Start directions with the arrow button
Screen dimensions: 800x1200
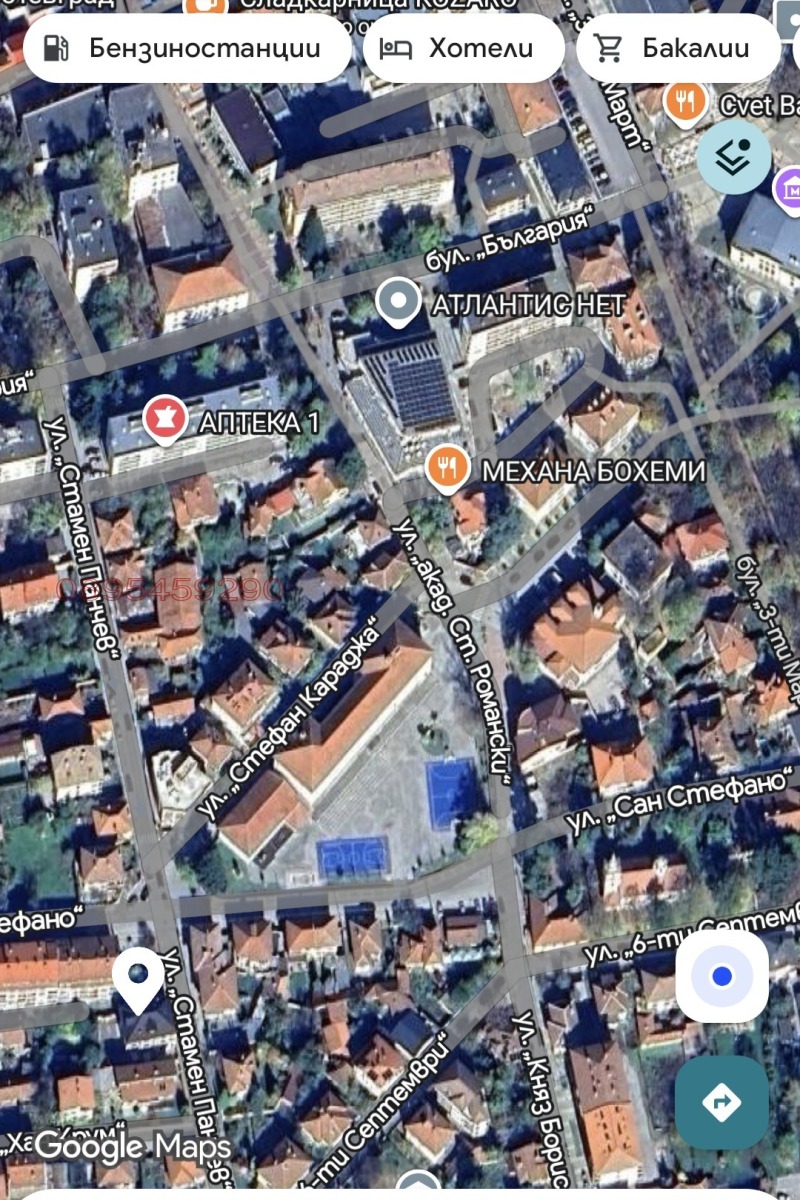(722, 1102)
